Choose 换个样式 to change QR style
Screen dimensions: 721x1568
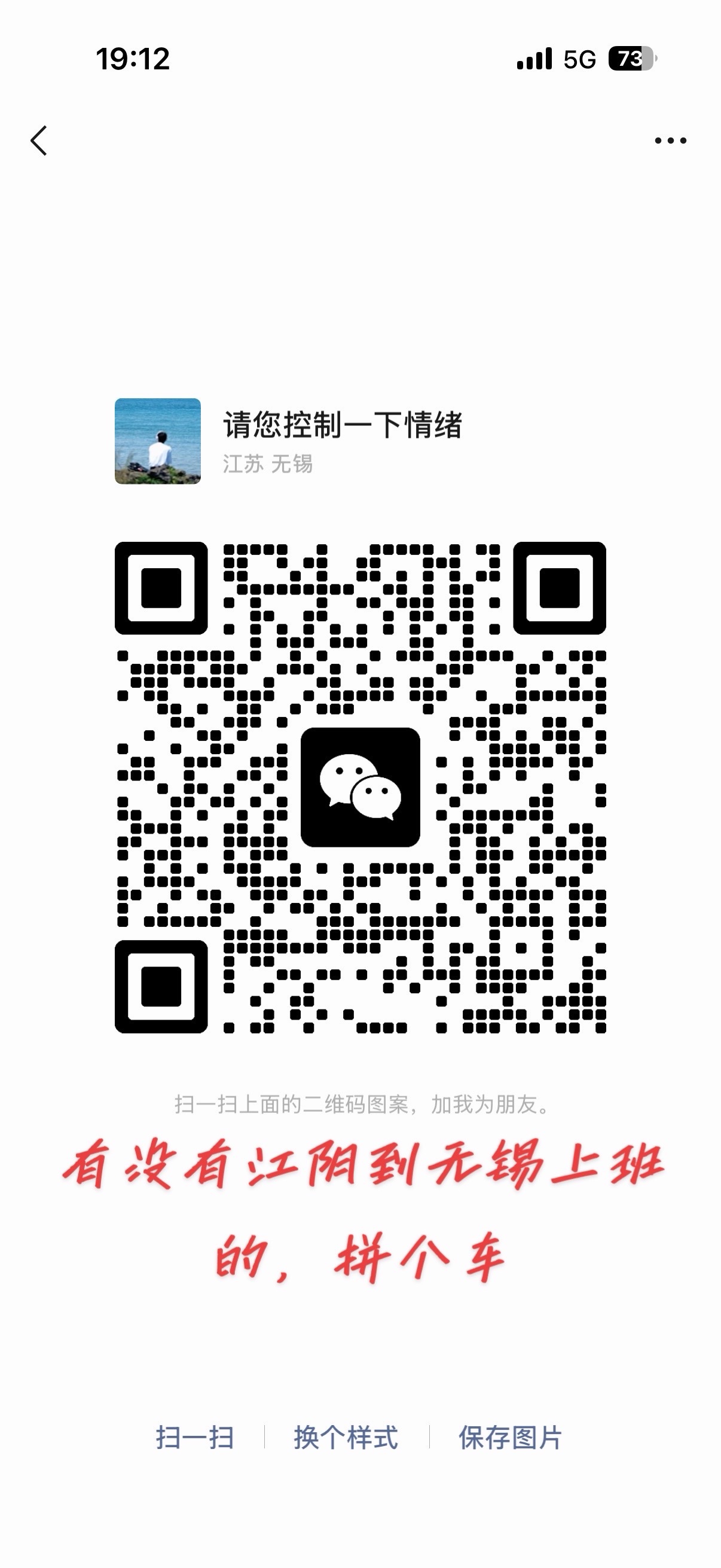346,1437
